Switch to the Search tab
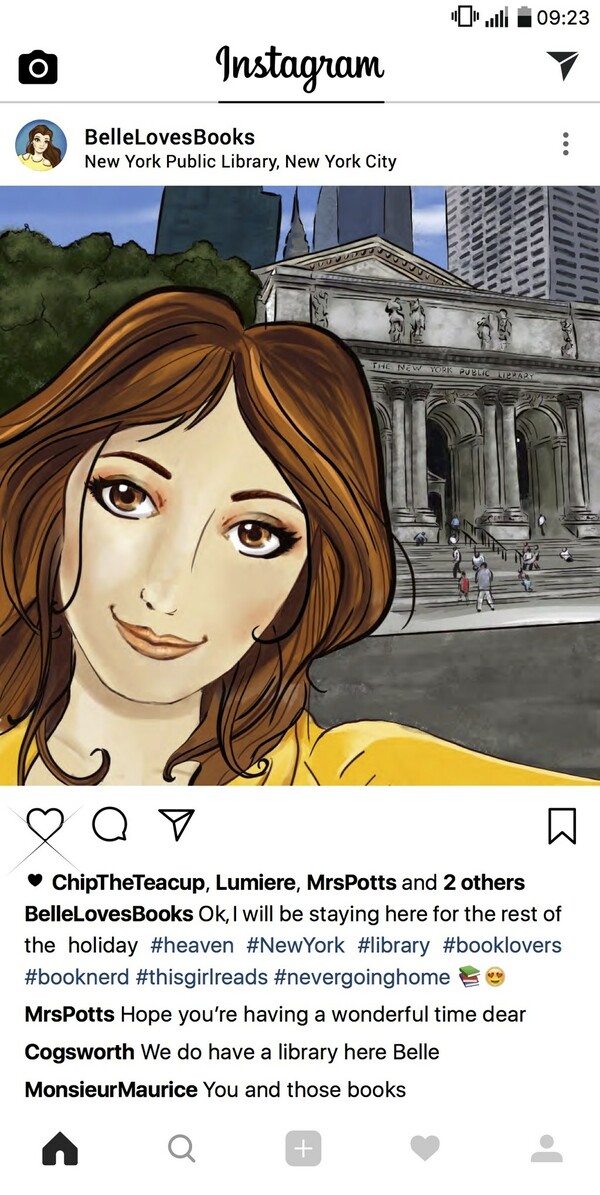The width and height of the screenshot is (600, 1195). [x=181, y=1149]
